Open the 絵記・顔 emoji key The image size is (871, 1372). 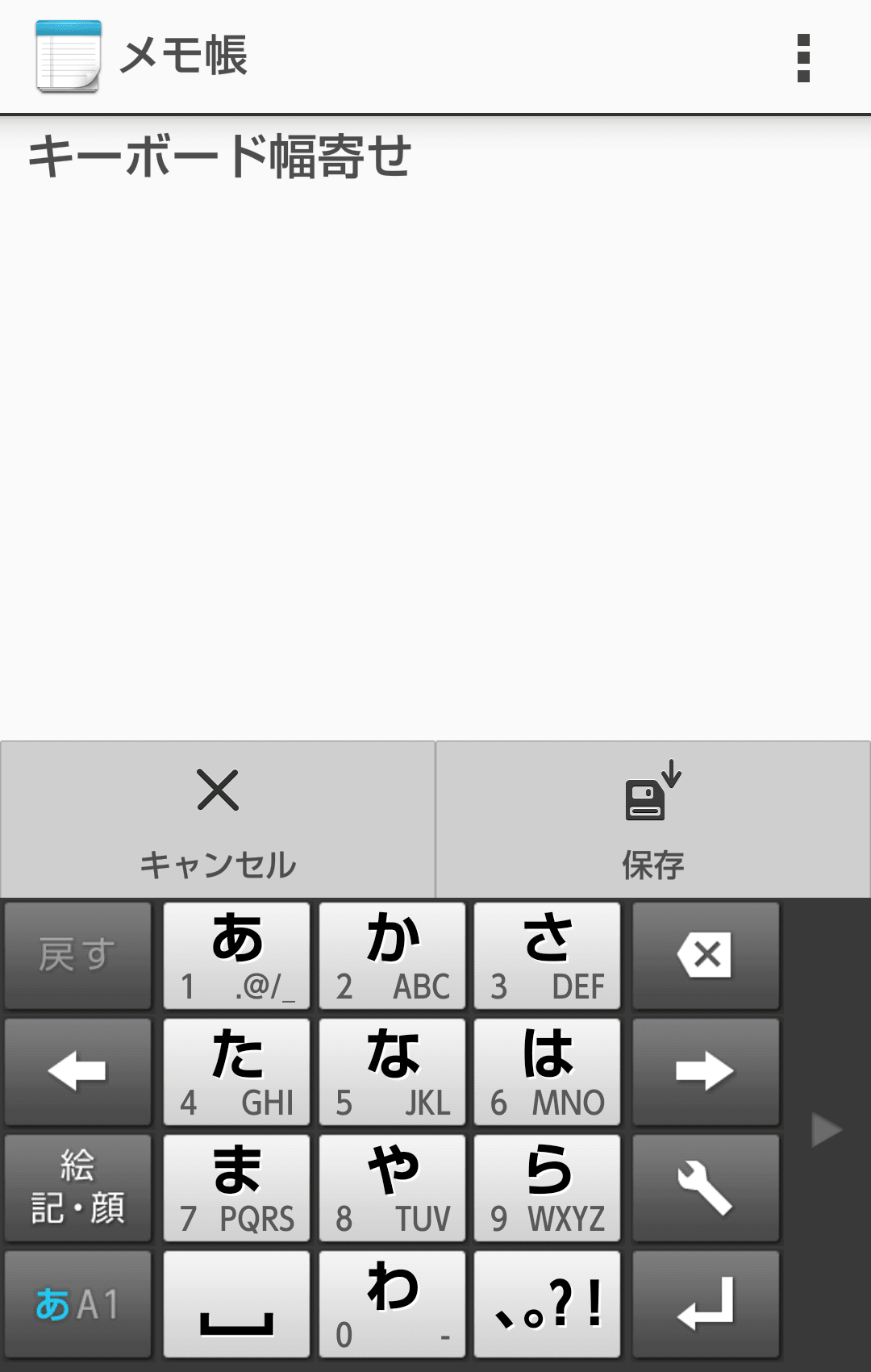tap(77, 1188)
